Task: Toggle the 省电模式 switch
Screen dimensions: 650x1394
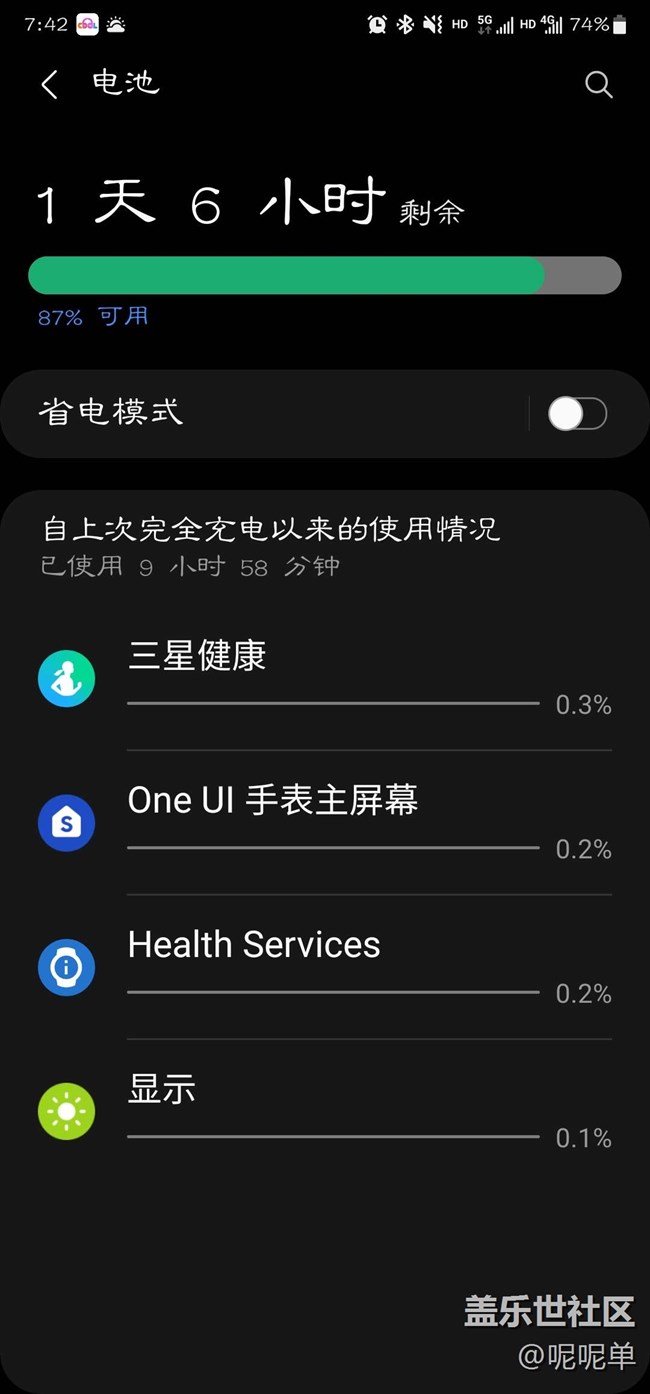Action: (577, 414)
